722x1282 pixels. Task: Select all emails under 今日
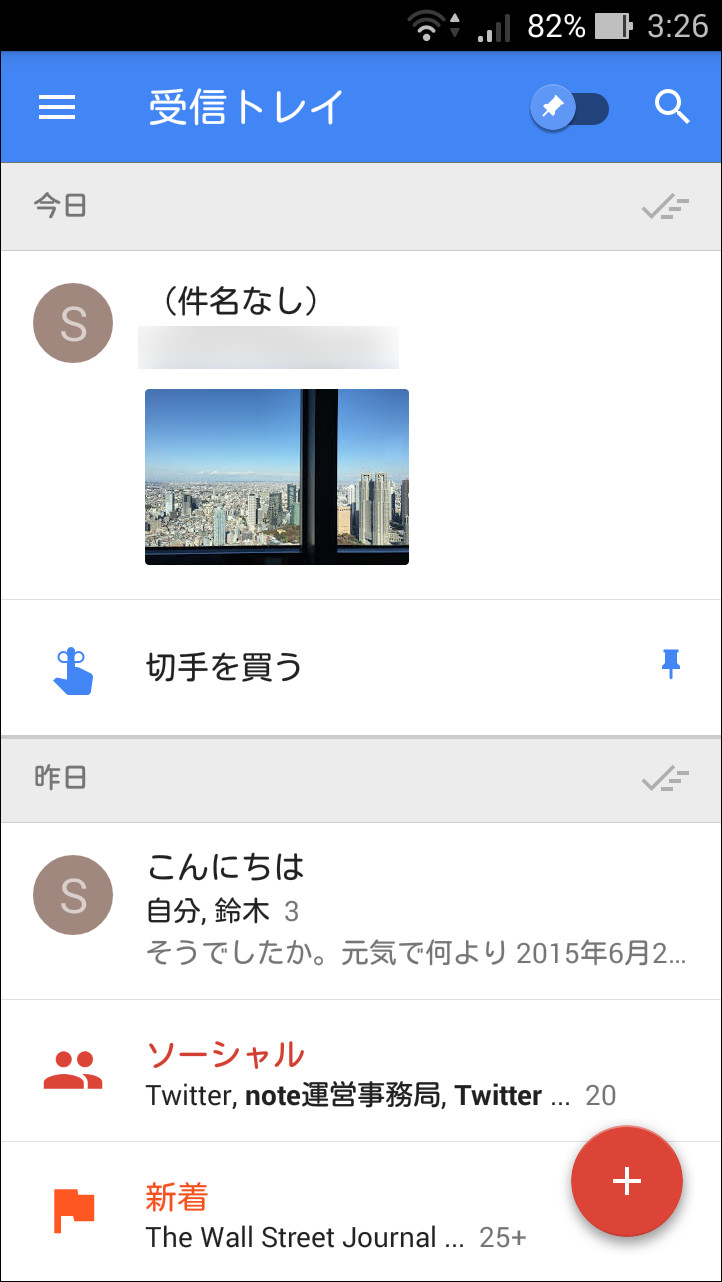click(664, 206)
